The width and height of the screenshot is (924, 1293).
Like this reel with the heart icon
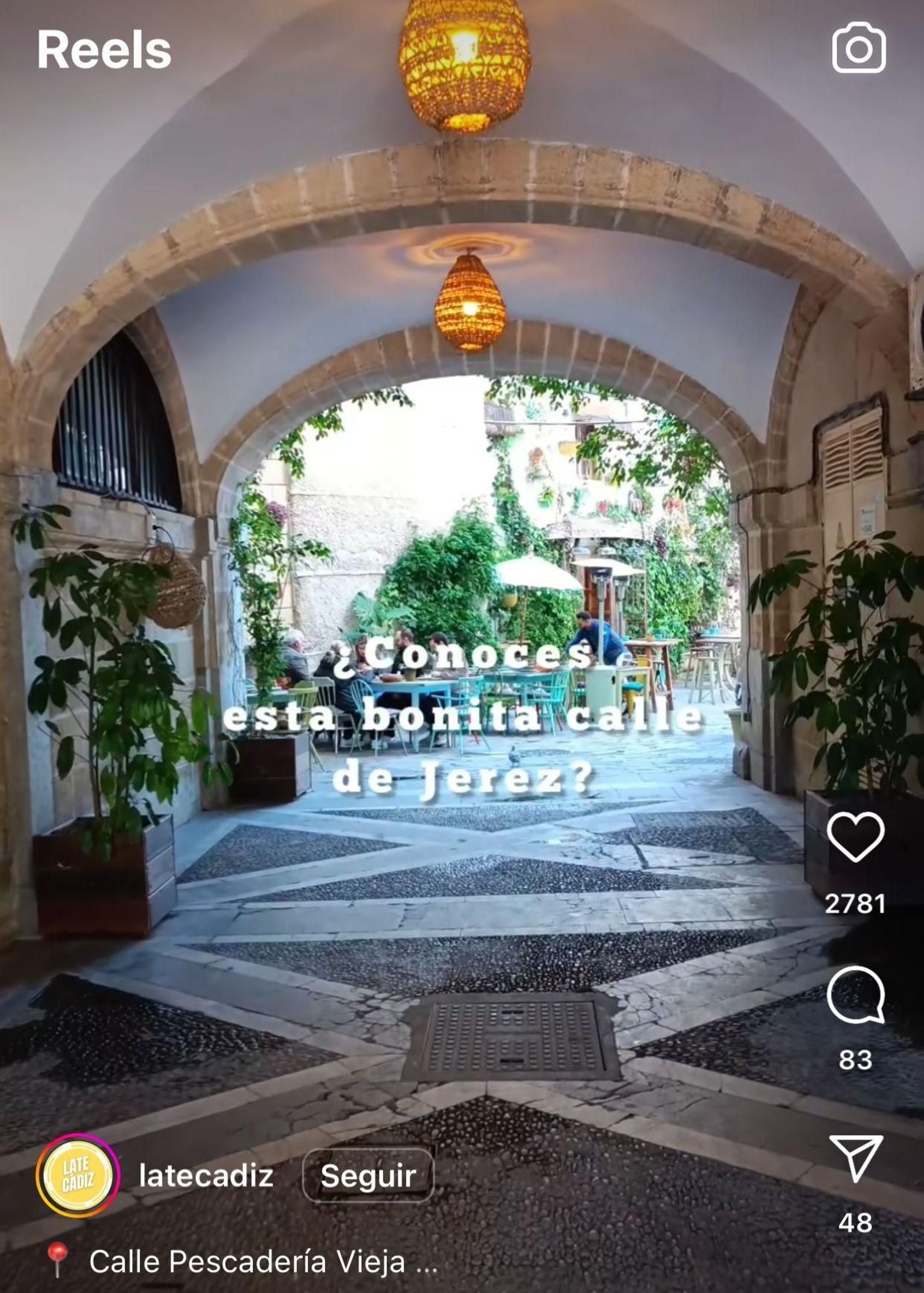click(x=855, y=836)
